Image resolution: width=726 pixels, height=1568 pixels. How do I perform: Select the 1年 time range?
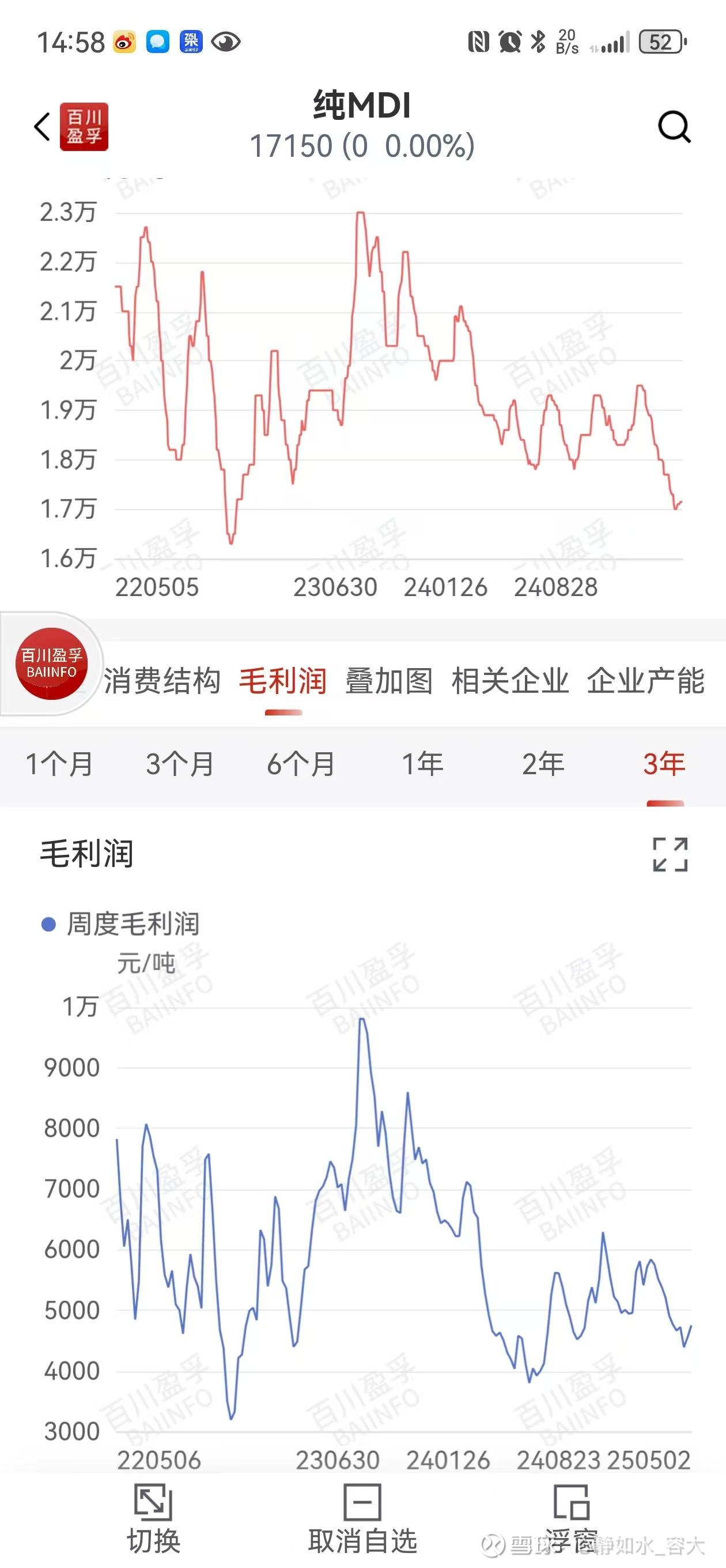(x=422, y=764)
